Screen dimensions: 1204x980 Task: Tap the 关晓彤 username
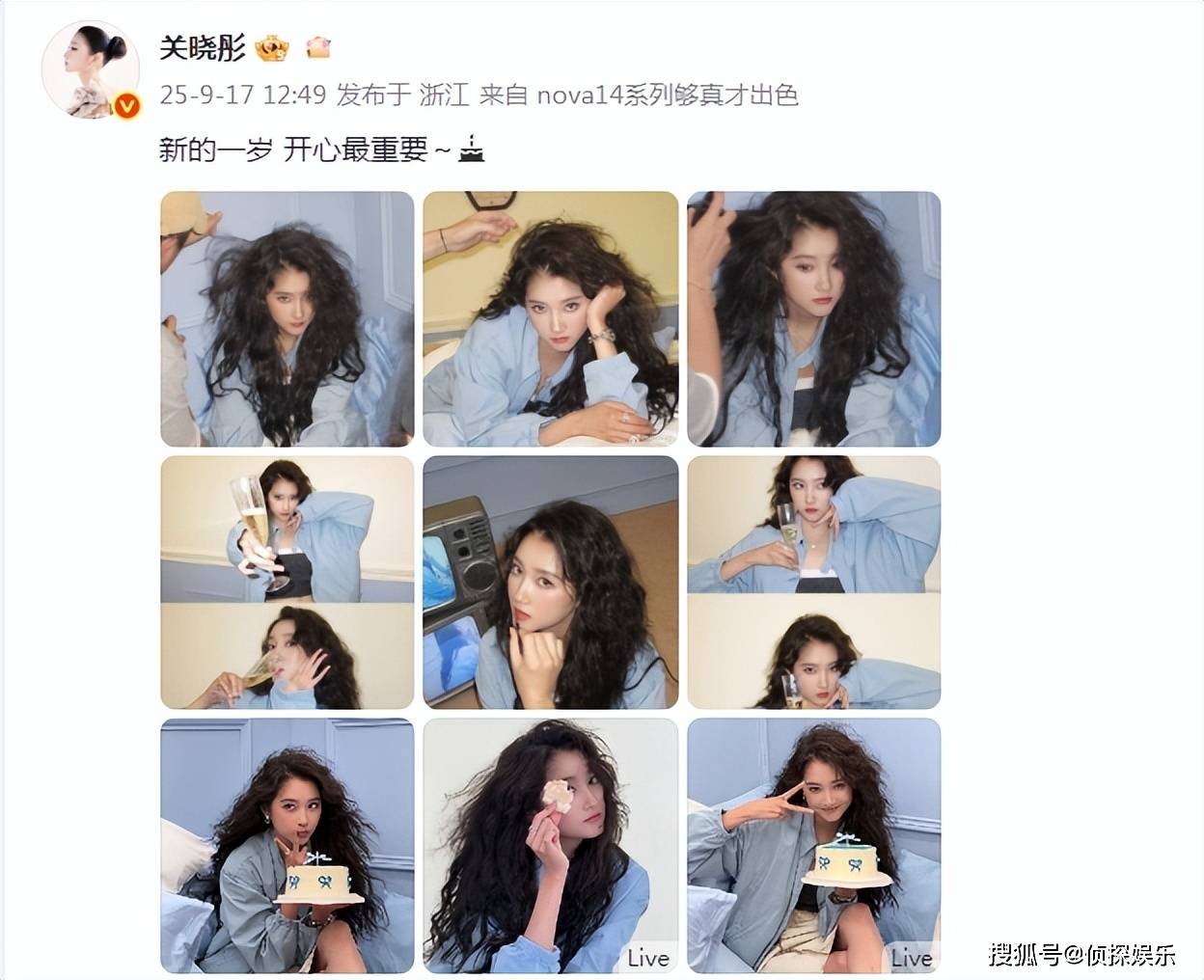tap(203, 46)
